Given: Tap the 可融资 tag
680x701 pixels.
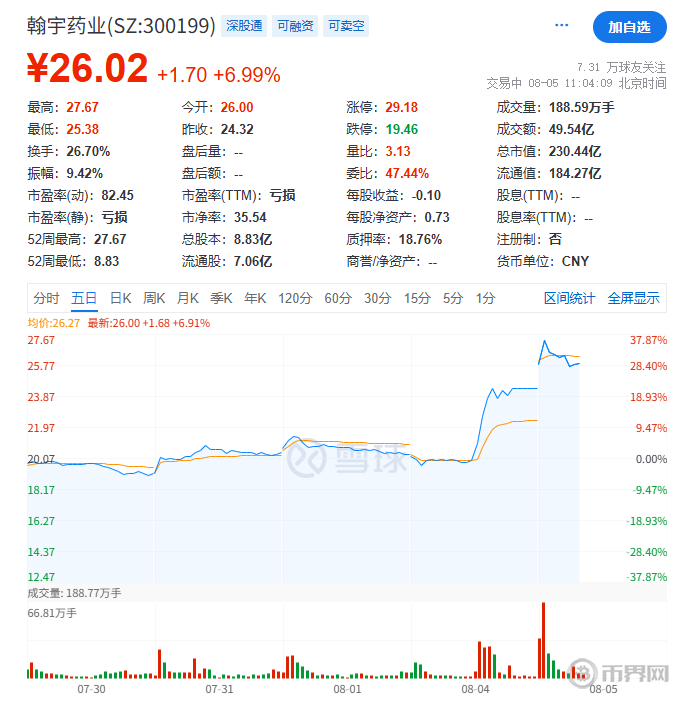Looking at the screenshot, I should pos(295,27).
